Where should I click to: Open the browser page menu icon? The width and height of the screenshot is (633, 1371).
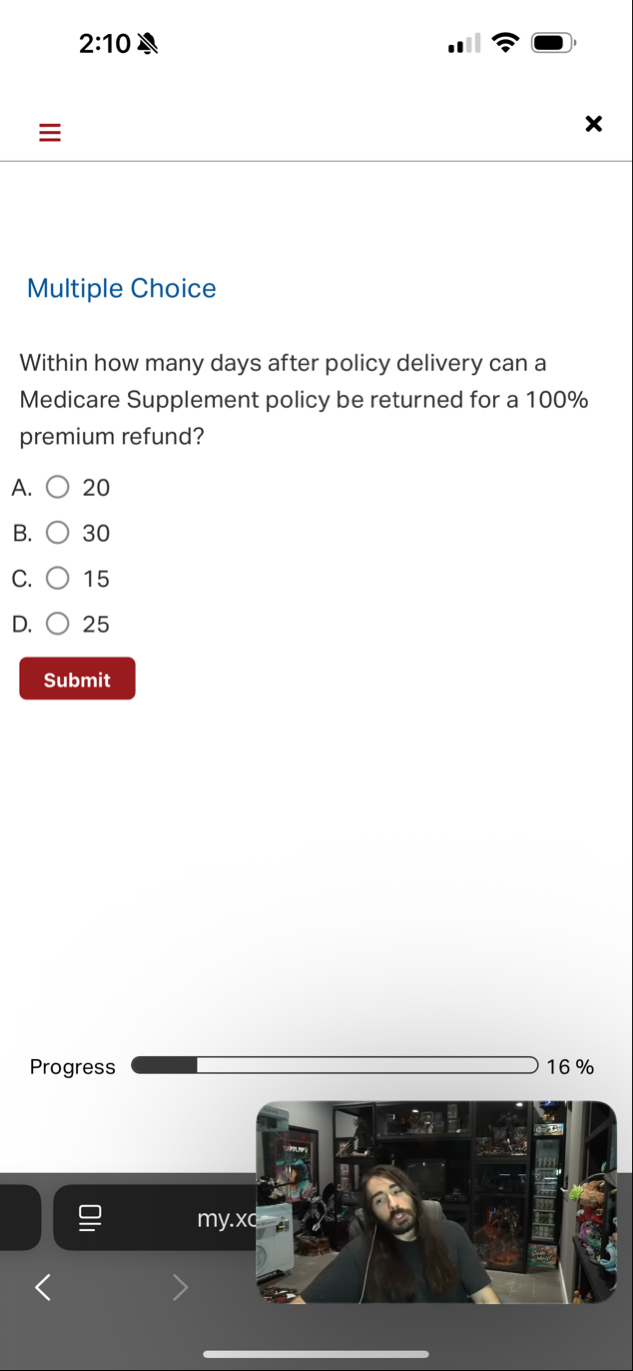click(90, 1217)
